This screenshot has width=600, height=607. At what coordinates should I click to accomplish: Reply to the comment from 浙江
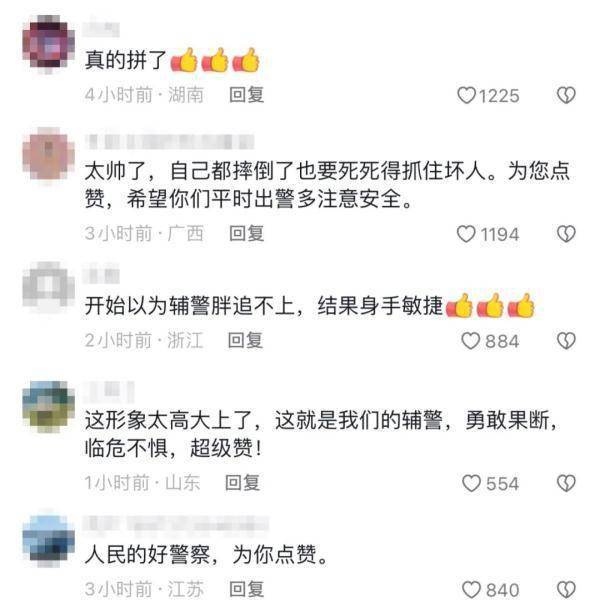click(x=246, y=341)
